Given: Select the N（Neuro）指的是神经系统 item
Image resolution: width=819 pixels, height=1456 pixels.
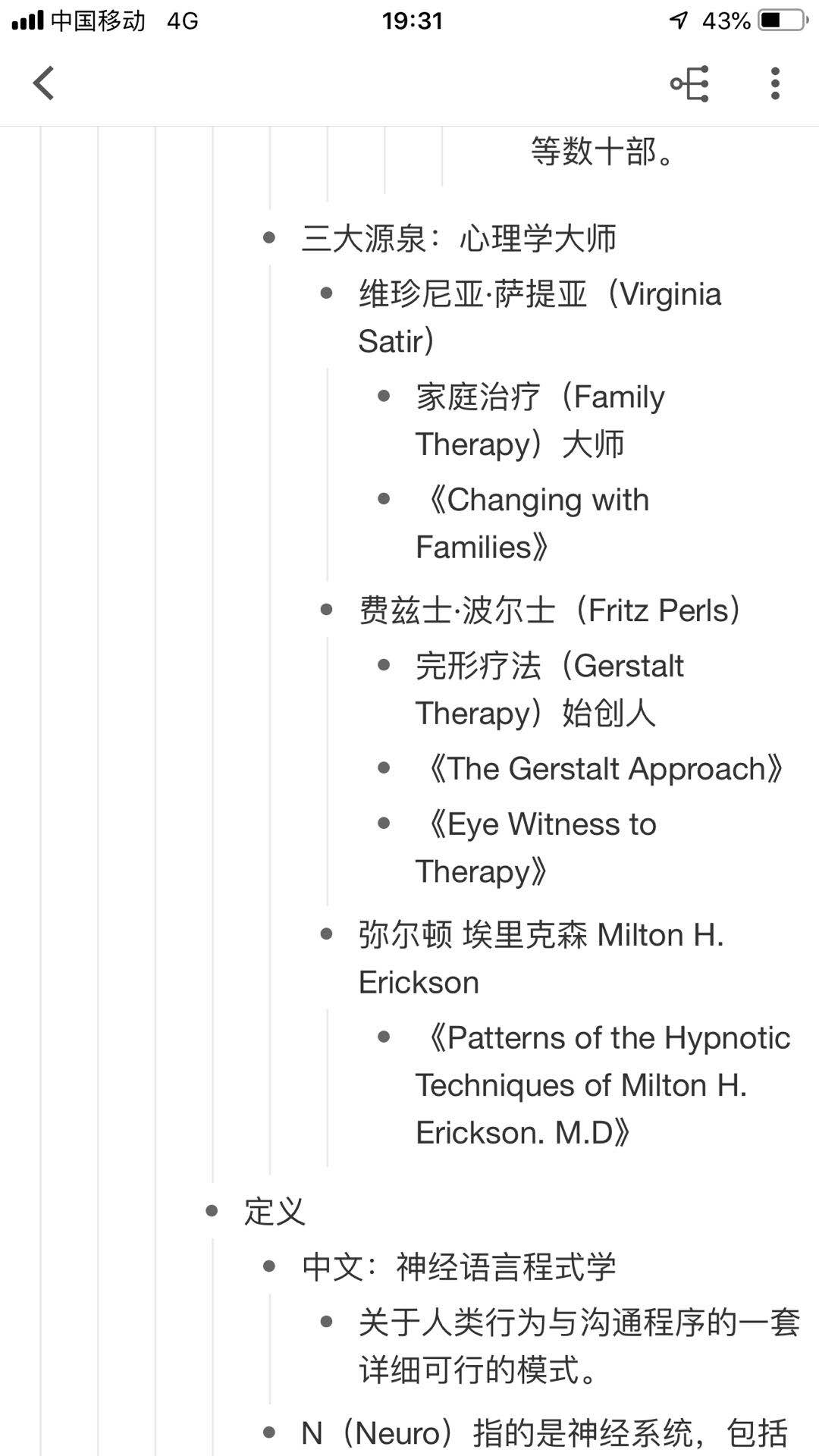Looking at the screenshot, I should pos(544,1433).
